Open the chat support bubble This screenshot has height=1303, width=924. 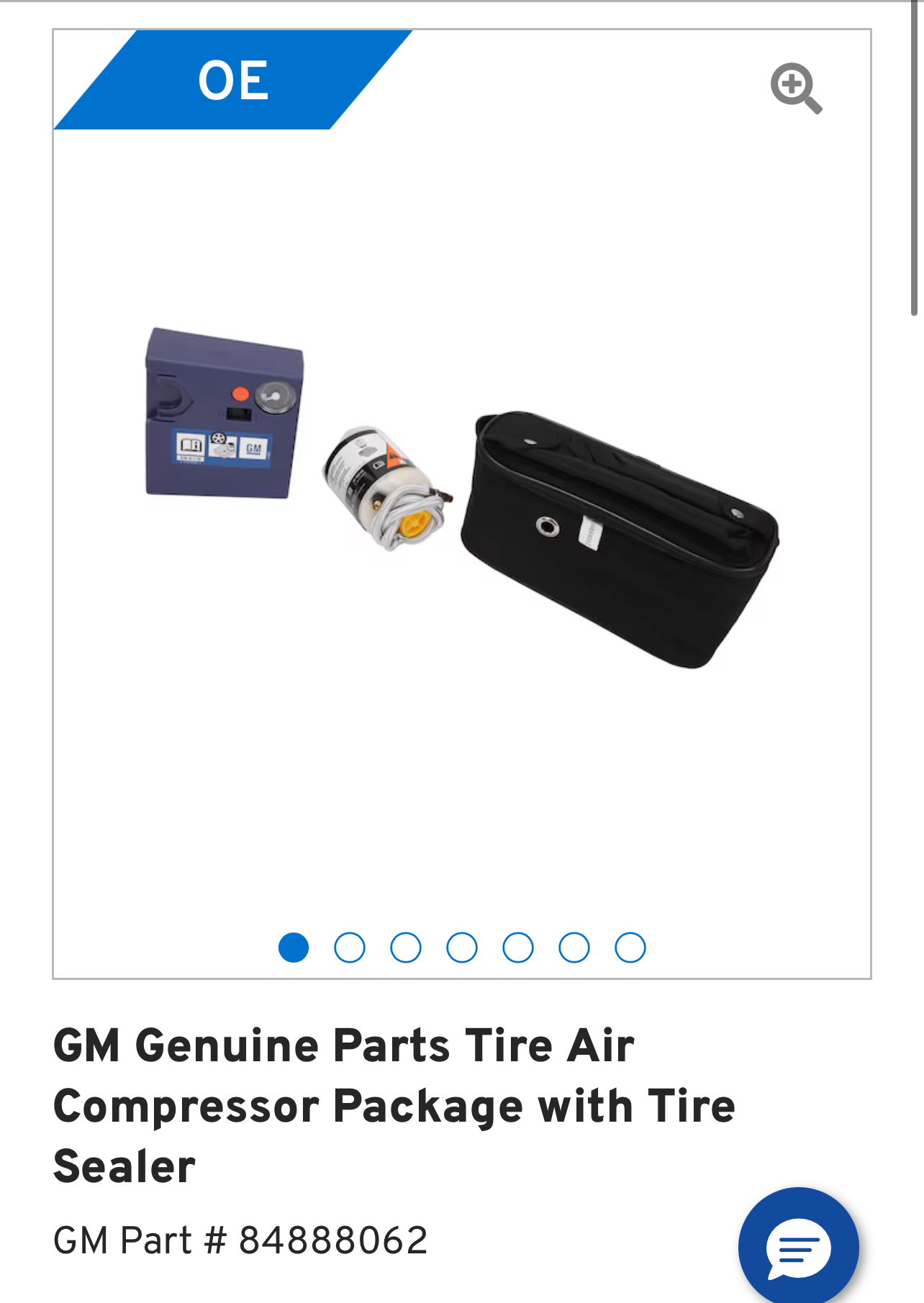click(798, 1246)
